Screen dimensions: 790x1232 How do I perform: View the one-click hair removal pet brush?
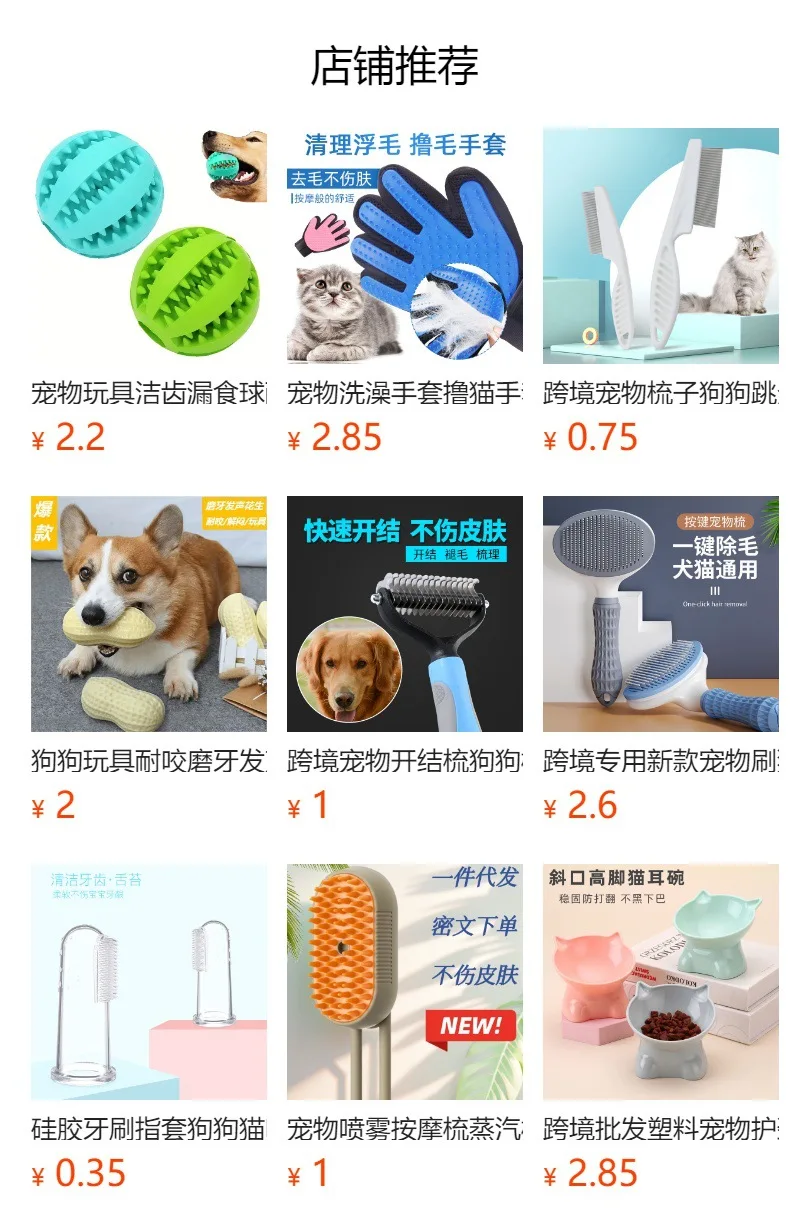(660, 614)
